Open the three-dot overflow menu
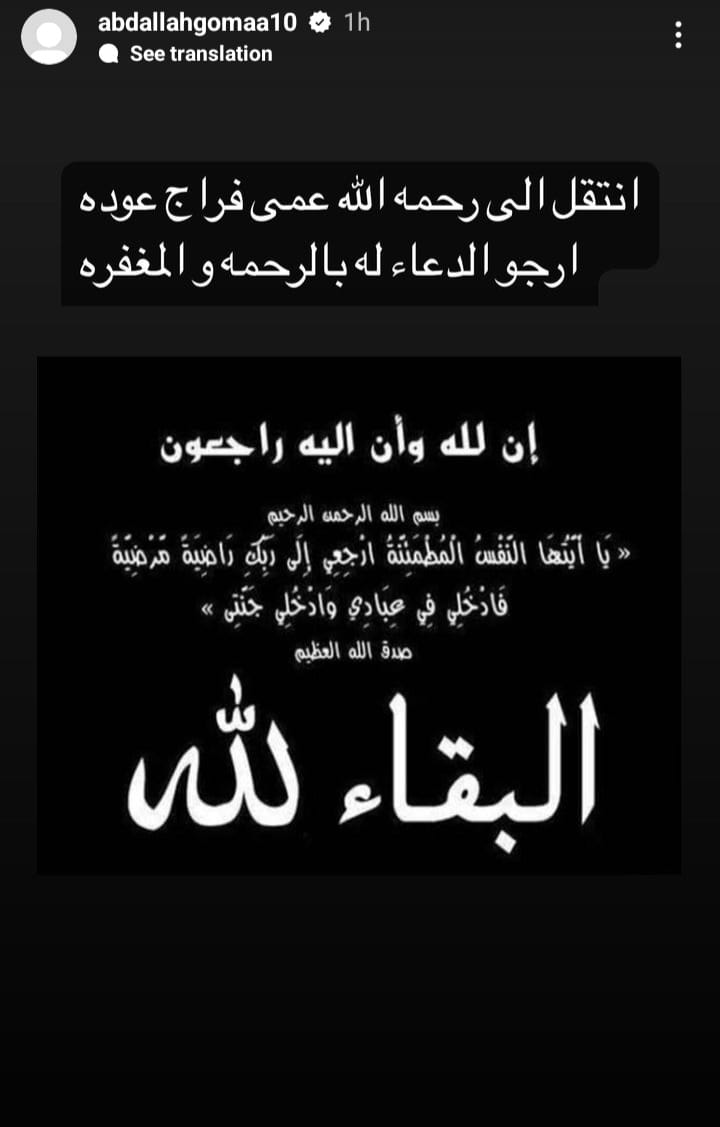 pos(679,37)
